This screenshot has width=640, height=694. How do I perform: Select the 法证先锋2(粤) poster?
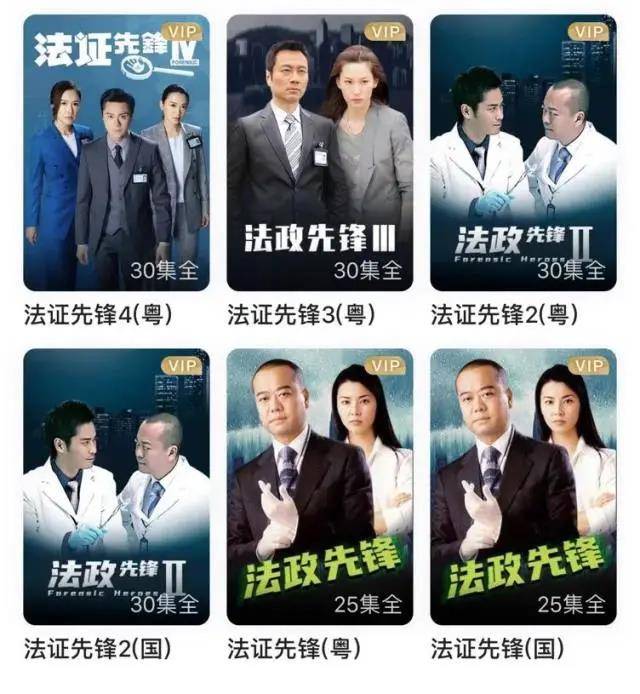coord(523,153)
